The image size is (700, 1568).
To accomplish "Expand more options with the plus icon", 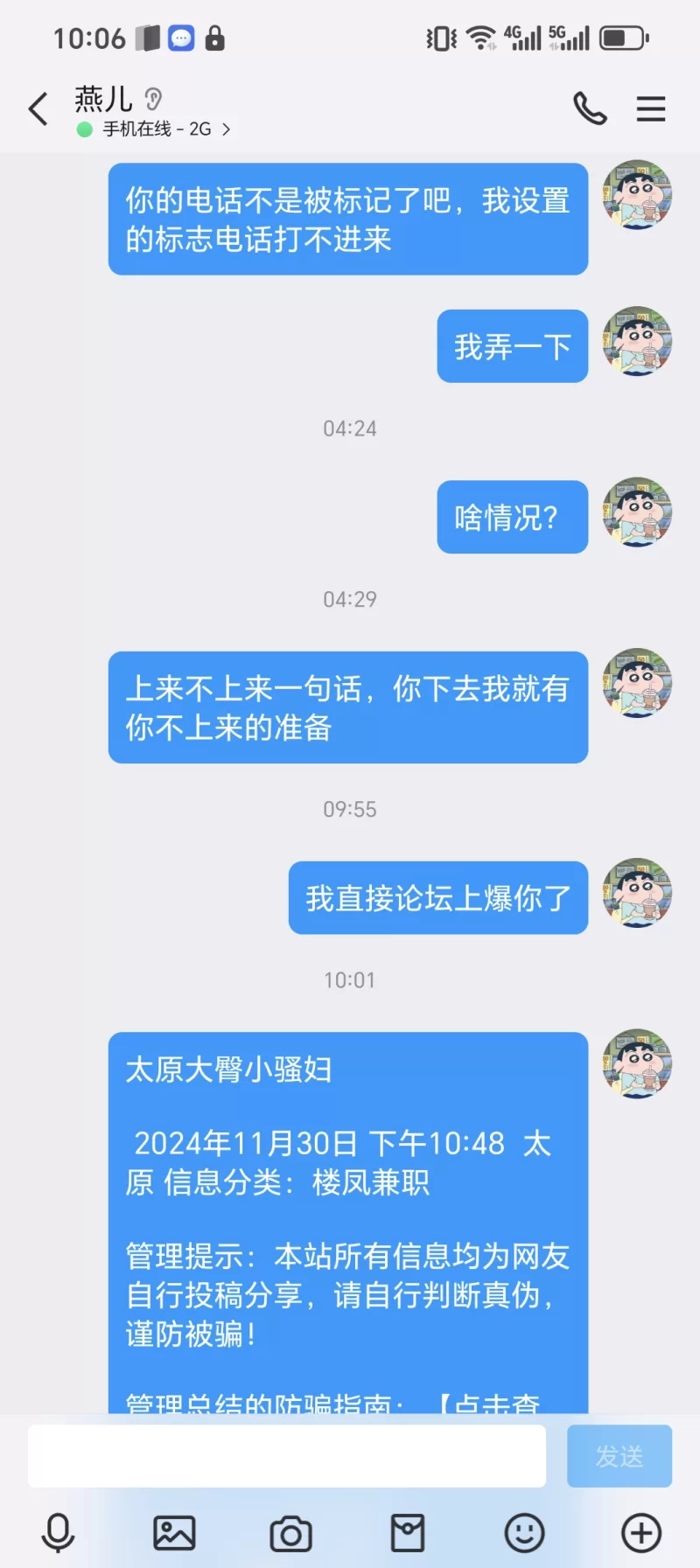I will click(x=640, y=1533).
